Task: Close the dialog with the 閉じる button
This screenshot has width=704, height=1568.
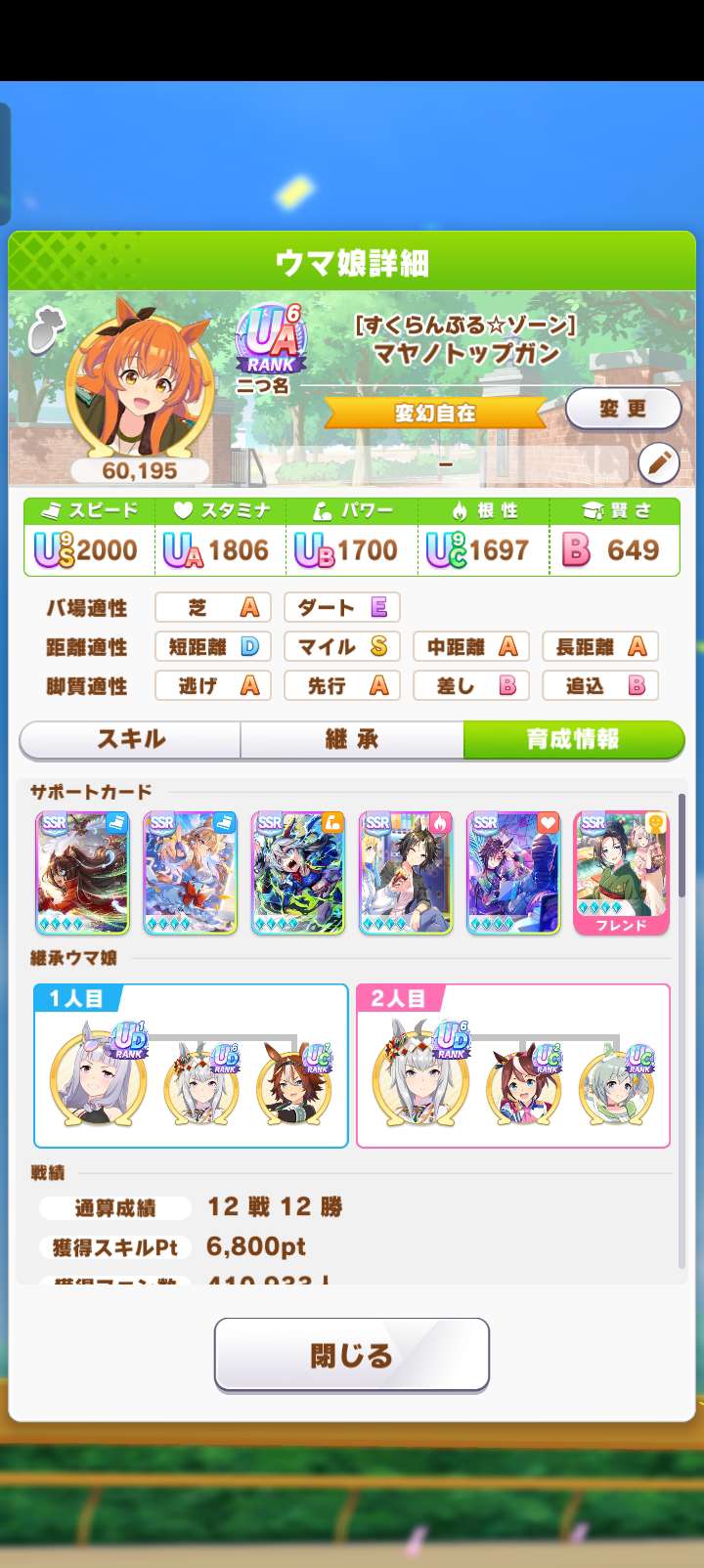Action: pyautogui.click(x=352, y=1354)
